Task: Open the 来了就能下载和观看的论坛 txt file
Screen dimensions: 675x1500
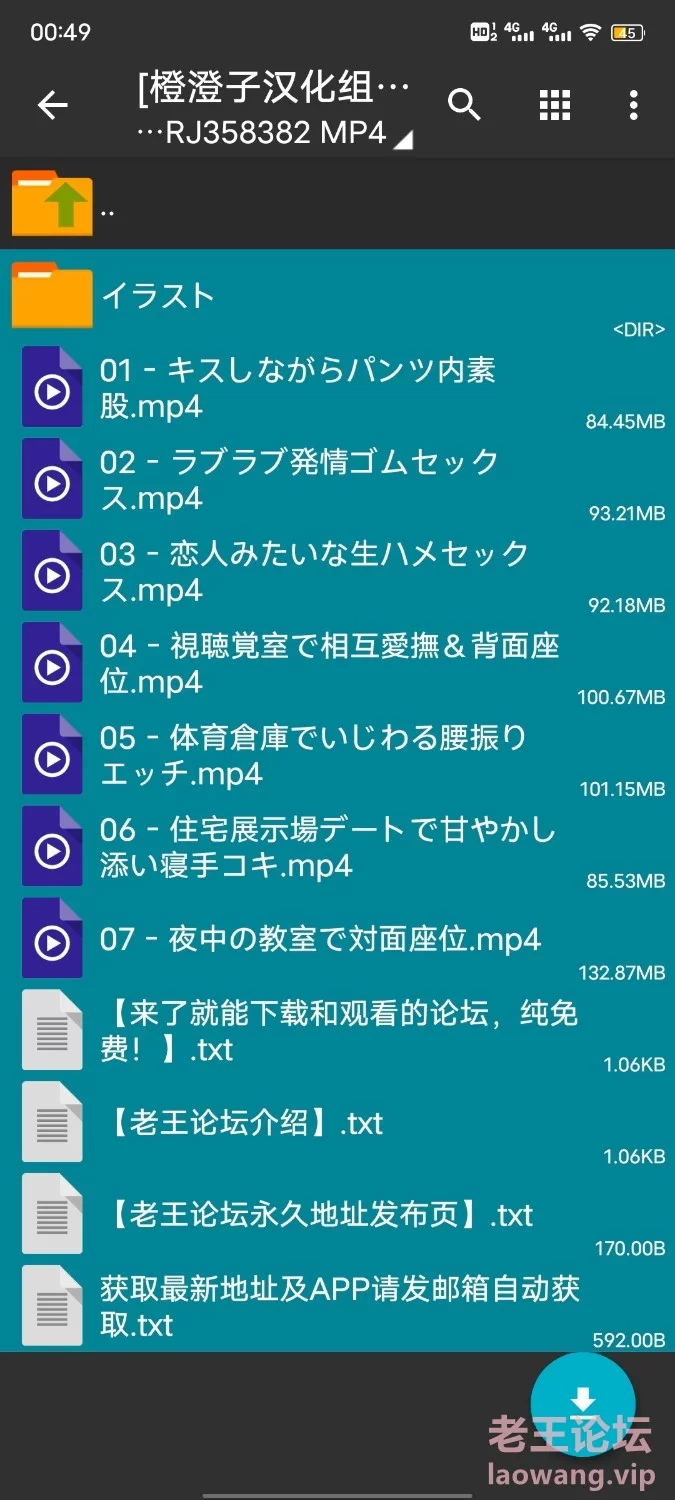Action: coord(337,1031)
